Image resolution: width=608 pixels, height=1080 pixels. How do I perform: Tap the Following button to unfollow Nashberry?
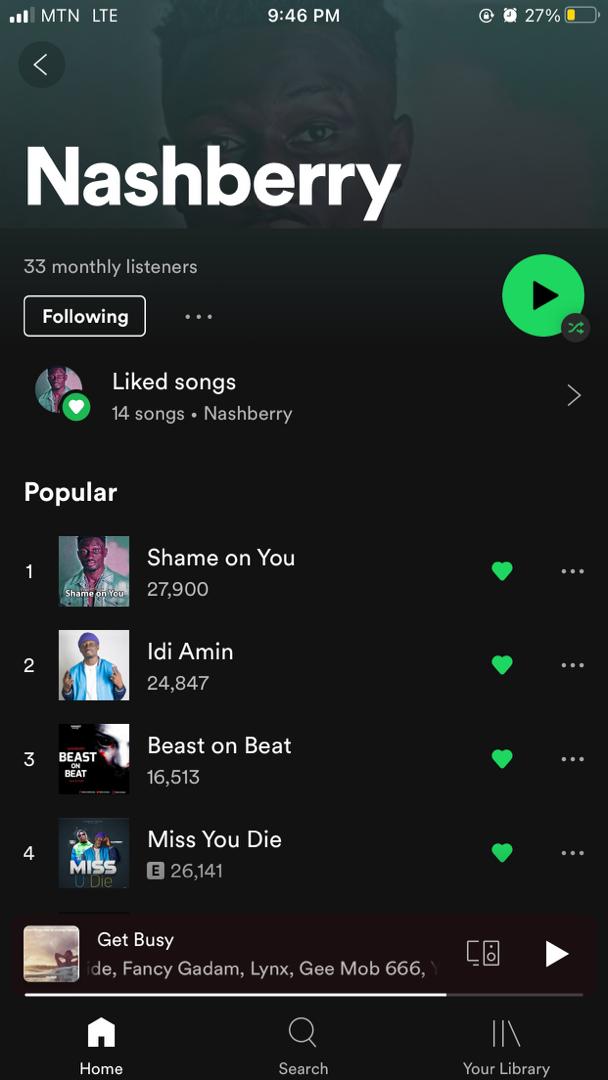(85, 316)
